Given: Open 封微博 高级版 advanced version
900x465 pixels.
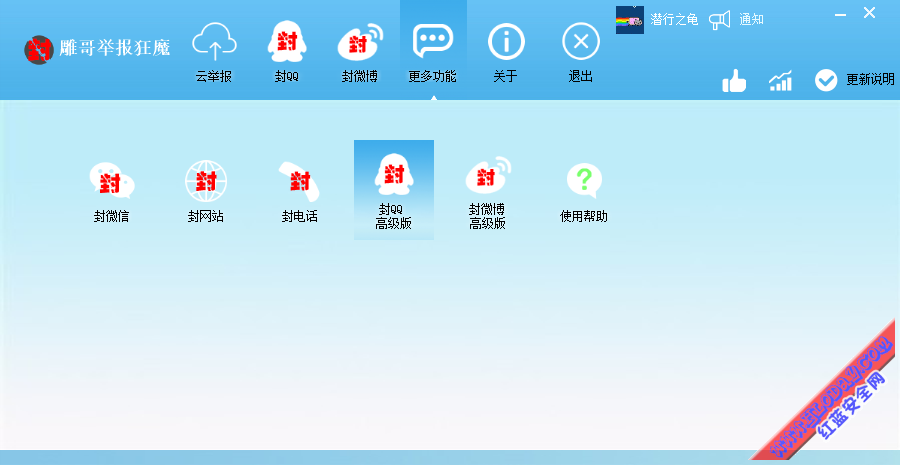Looking at the screenshot, I should pos(487,192).
